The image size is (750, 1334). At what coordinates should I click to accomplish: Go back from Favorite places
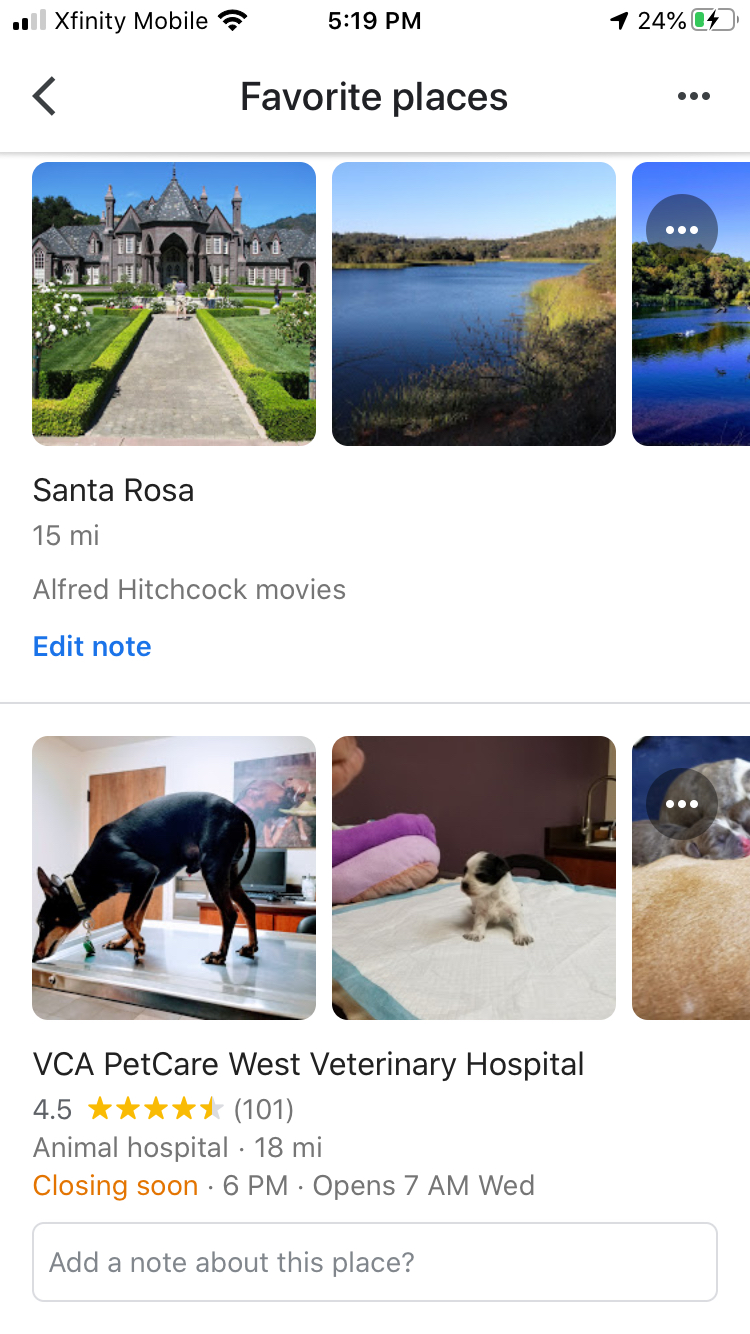(44, 97)
